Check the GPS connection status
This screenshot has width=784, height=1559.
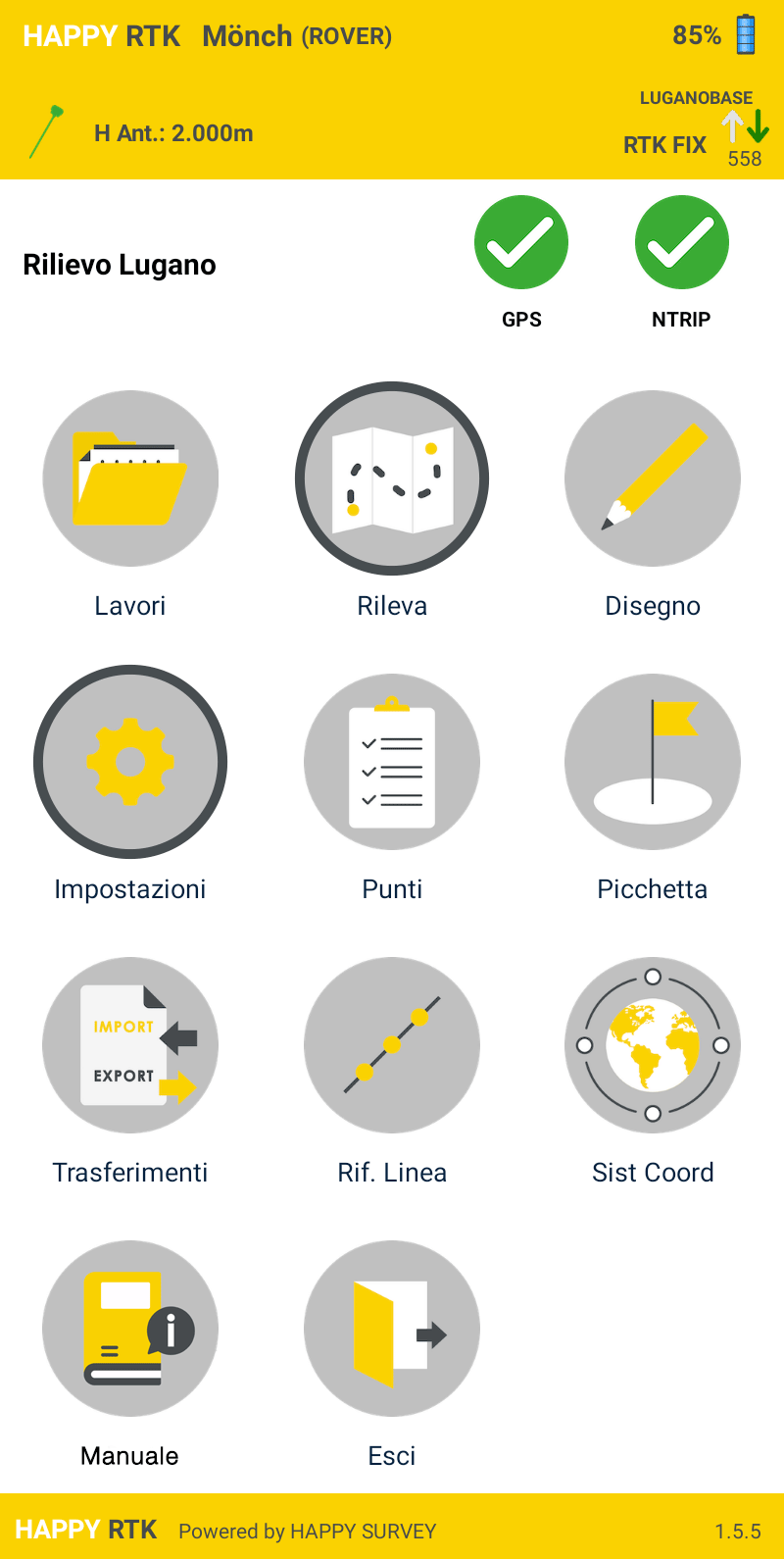point(521,243)
